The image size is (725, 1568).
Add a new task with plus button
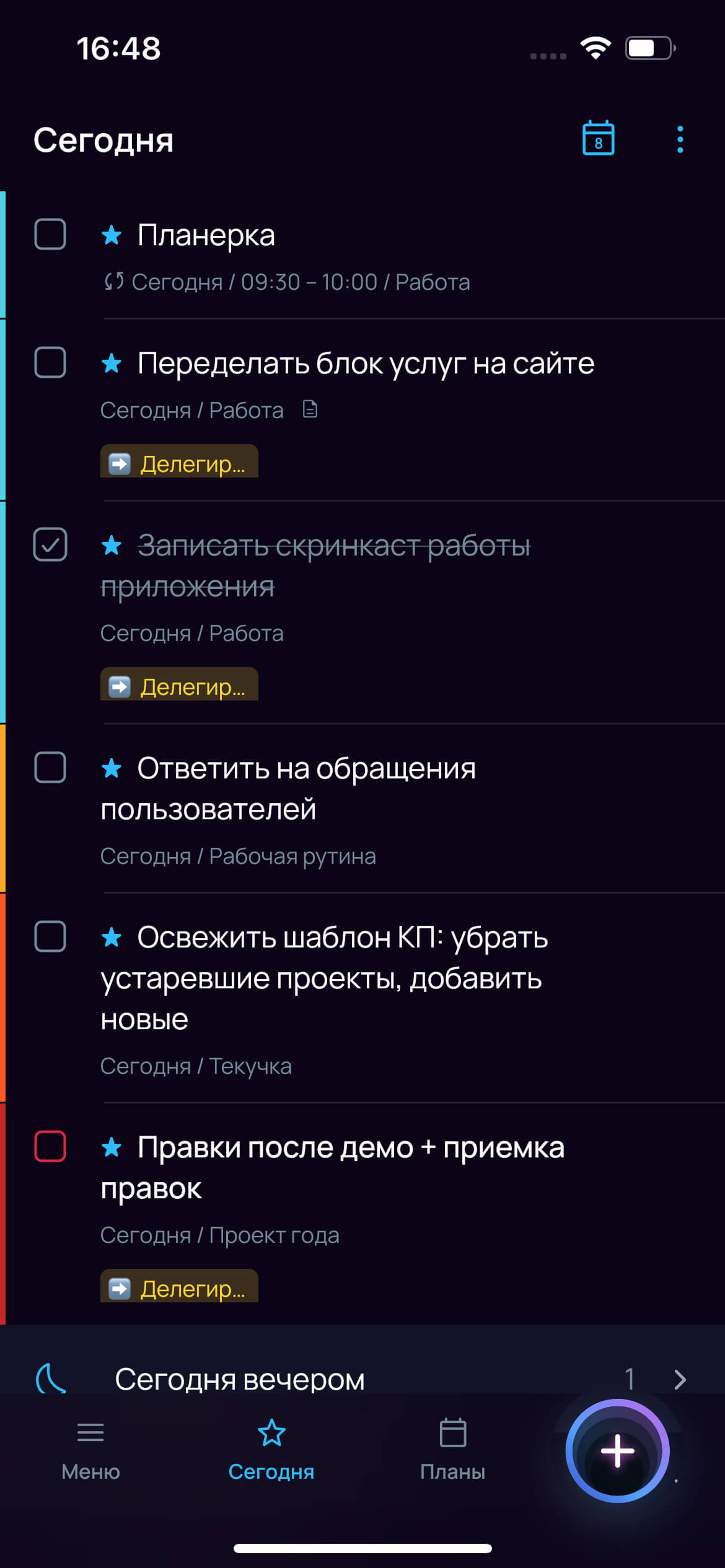[x=617, y=1450]
